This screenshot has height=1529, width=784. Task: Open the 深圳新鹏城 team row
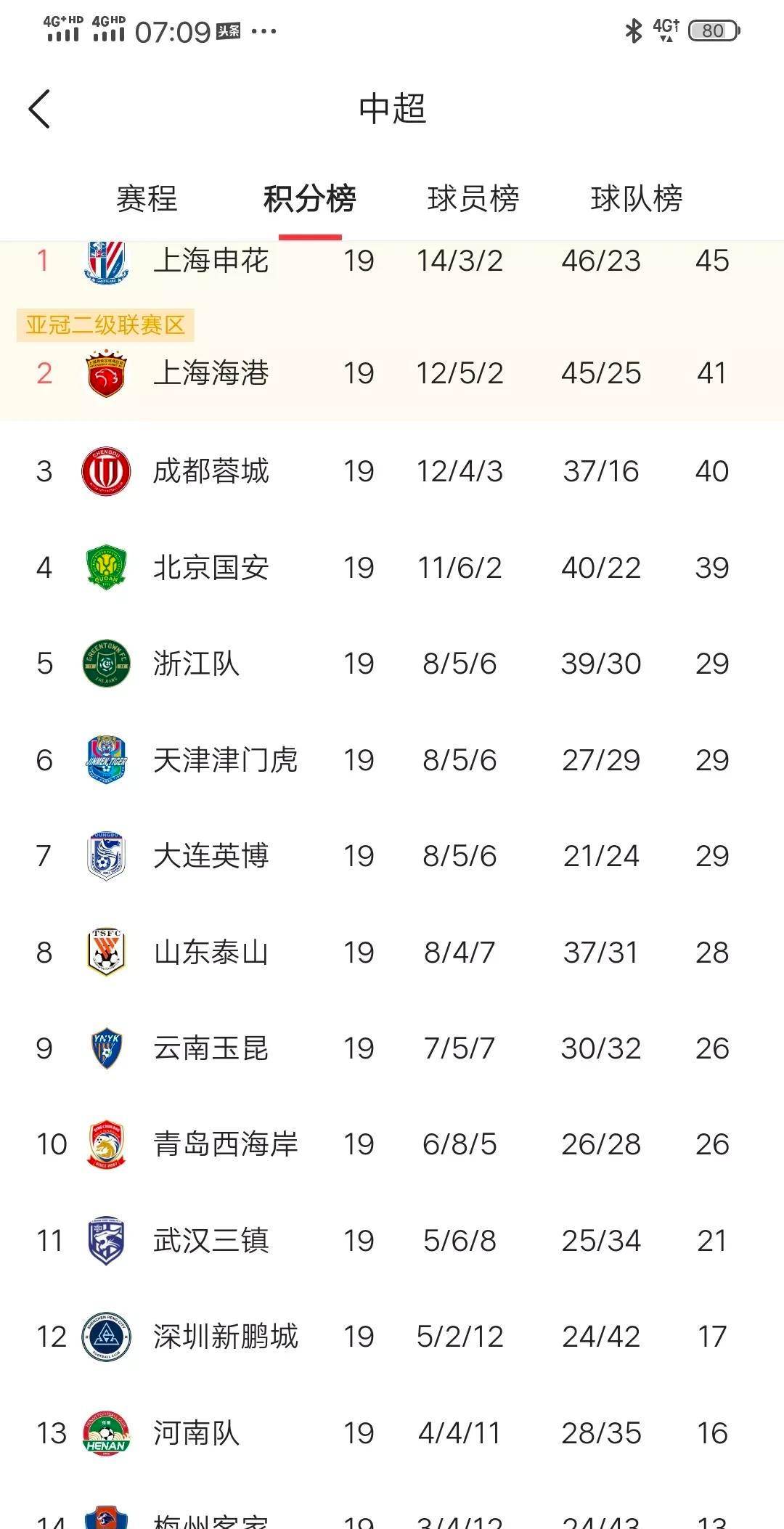225,1337
